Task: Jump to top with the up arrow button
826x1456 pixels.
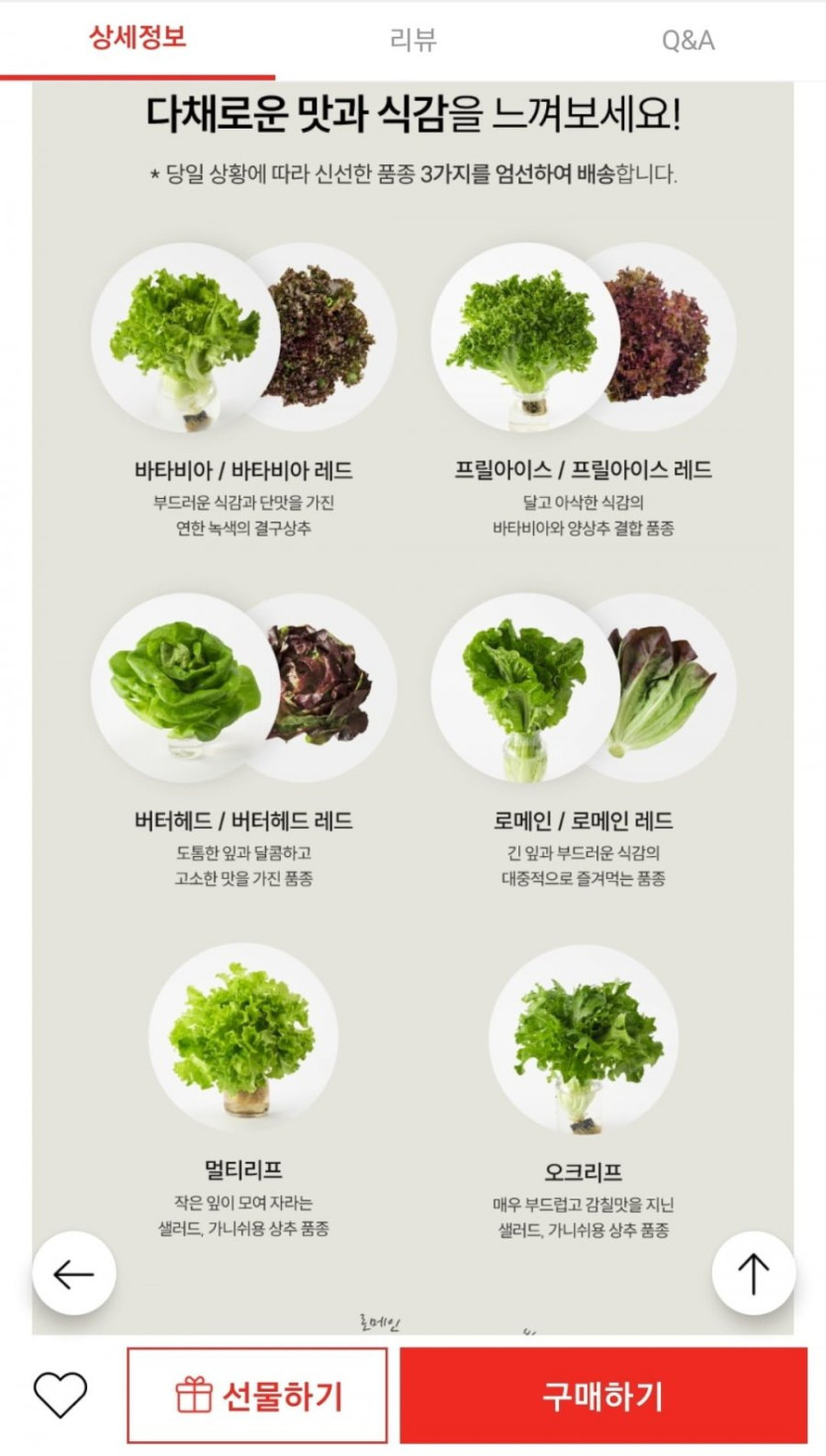Action: click(x=753, y=1274)
